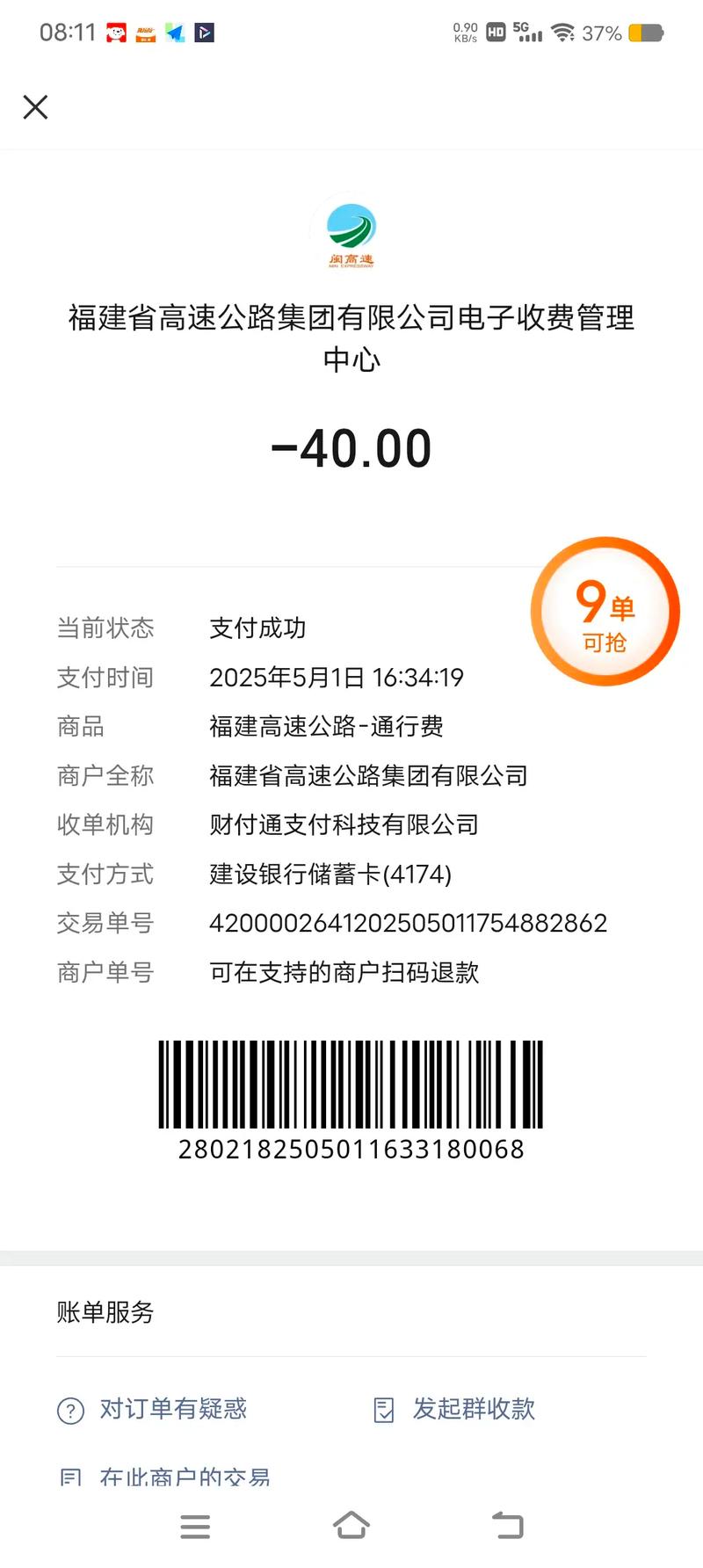Tap the transaction number 420000264120250501...
The width and height of the screenshot is (703, 1568).
coord(409,922)
